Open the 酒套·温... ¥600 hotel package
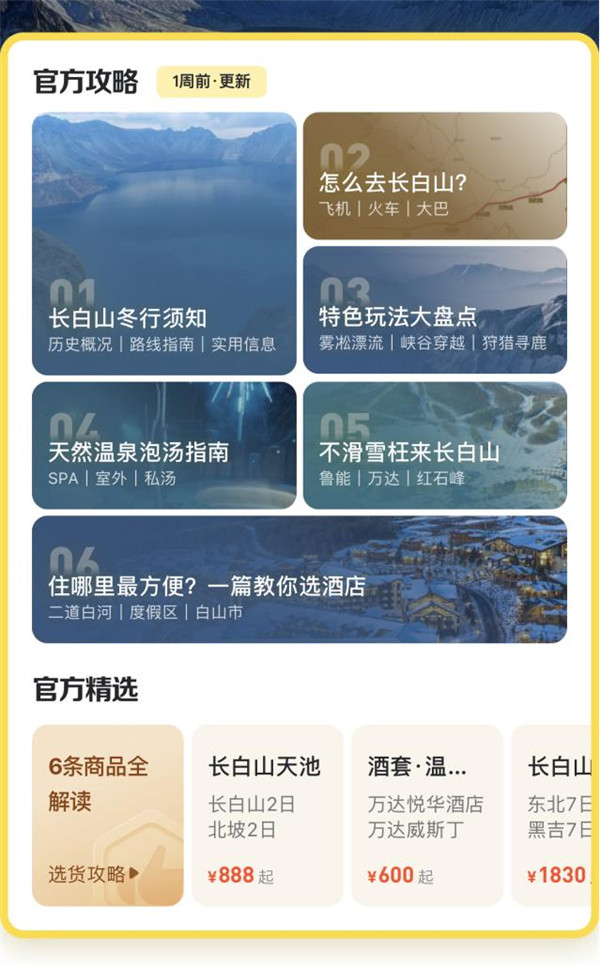Screen dimensions: 600x966 point(427,815)
